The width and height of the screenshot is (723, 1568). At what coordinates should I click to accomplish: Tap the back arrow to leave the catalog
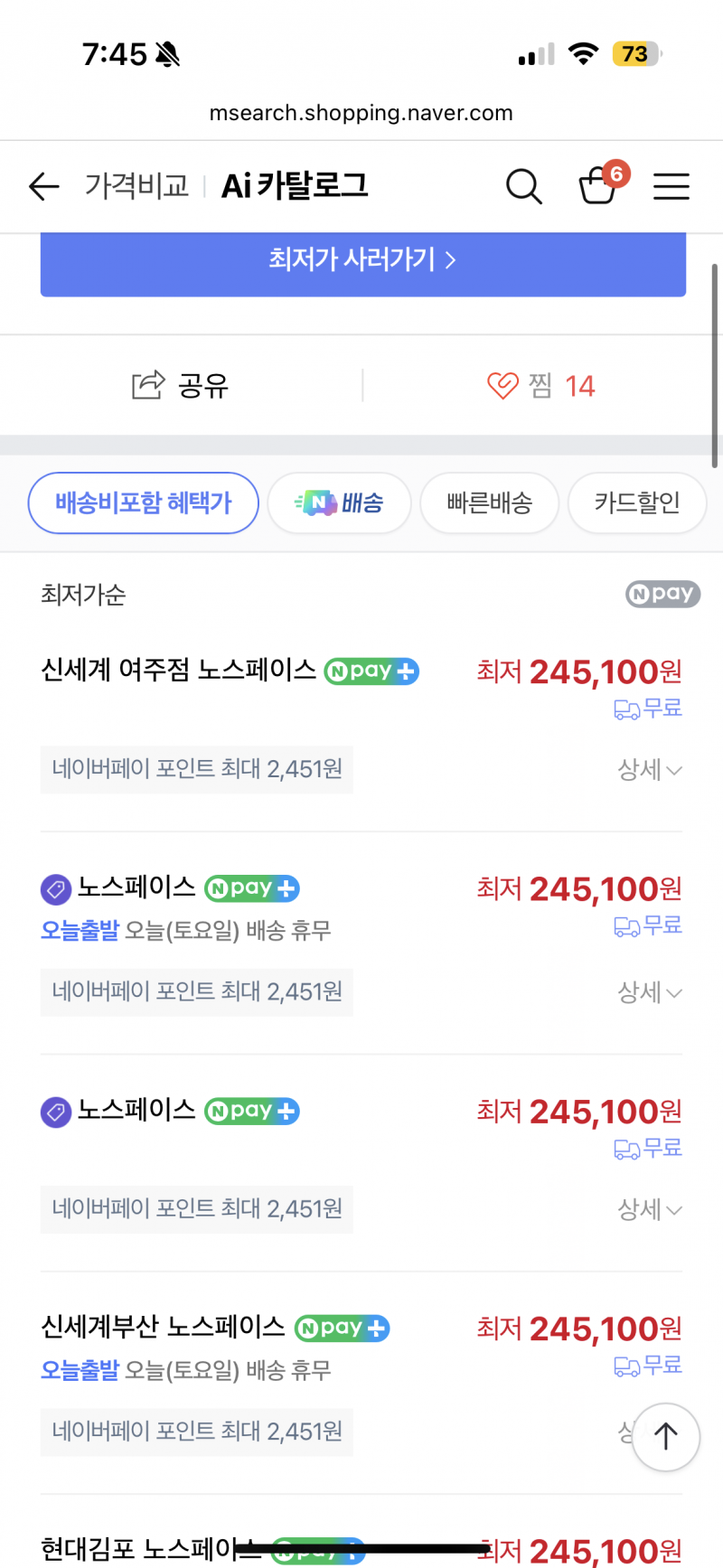(43, 187)
